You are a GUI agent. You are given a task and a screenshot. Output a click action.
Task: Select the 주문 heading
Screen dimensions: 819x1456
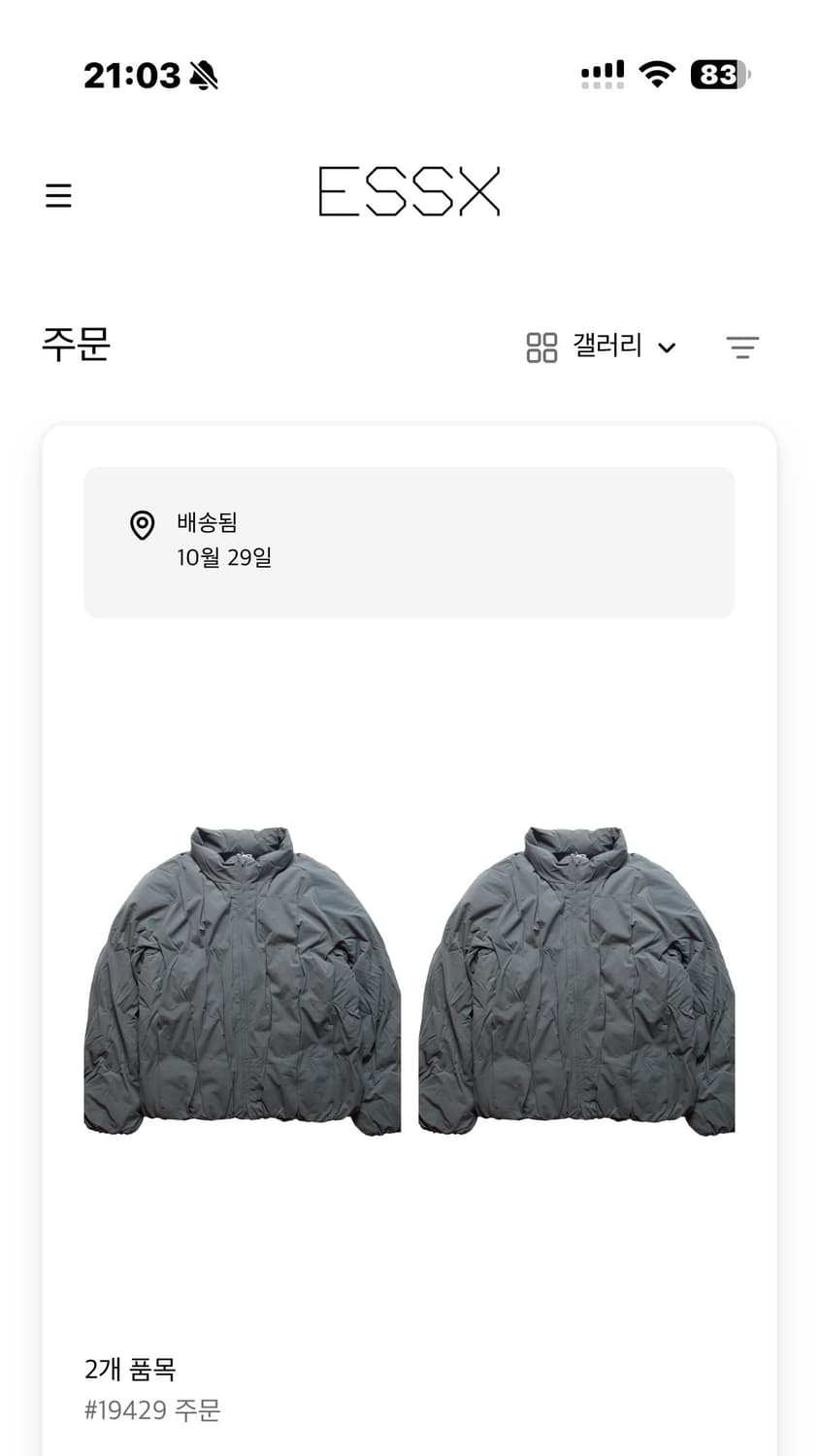pyautogui.click(x=76, y=345)
